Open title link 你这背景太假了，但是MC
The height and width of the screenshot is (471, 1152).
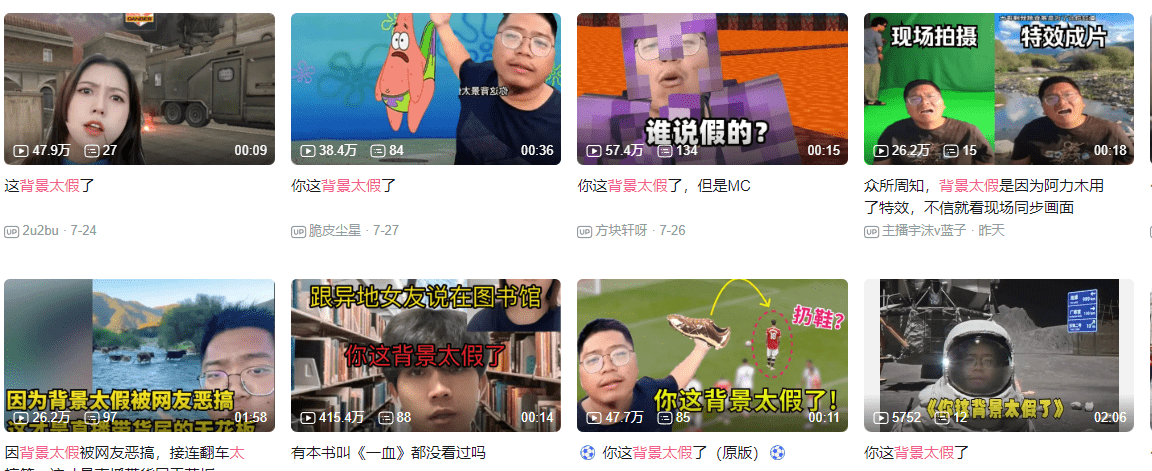(664, 186)
